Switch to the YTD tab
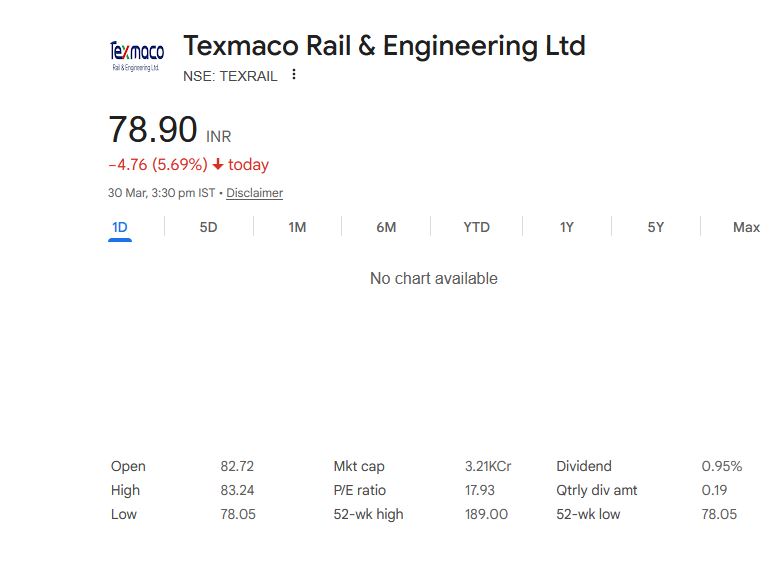Image resolution: width=778 pixels, height=583 pixels. pyautogui.click(x=476, y=227)
